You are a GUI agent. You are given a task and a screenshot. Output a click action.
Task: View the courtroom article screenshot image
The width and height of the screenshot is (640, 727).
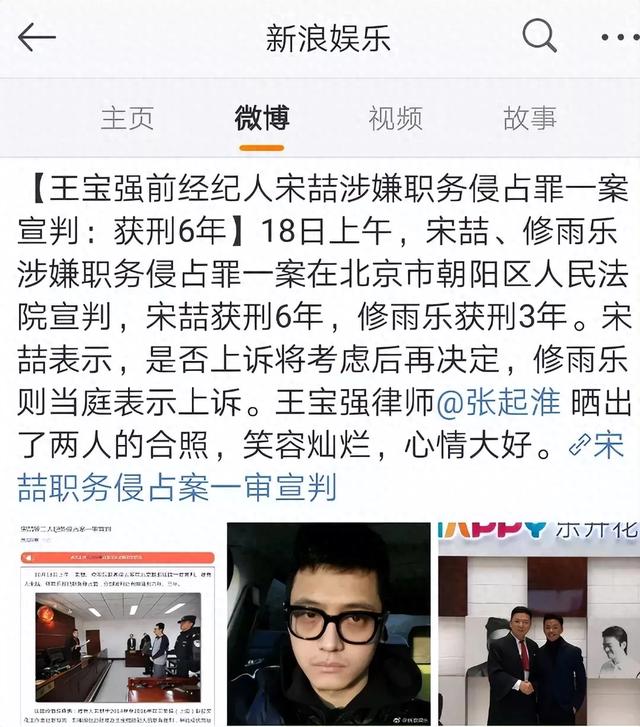click(113, 620)
